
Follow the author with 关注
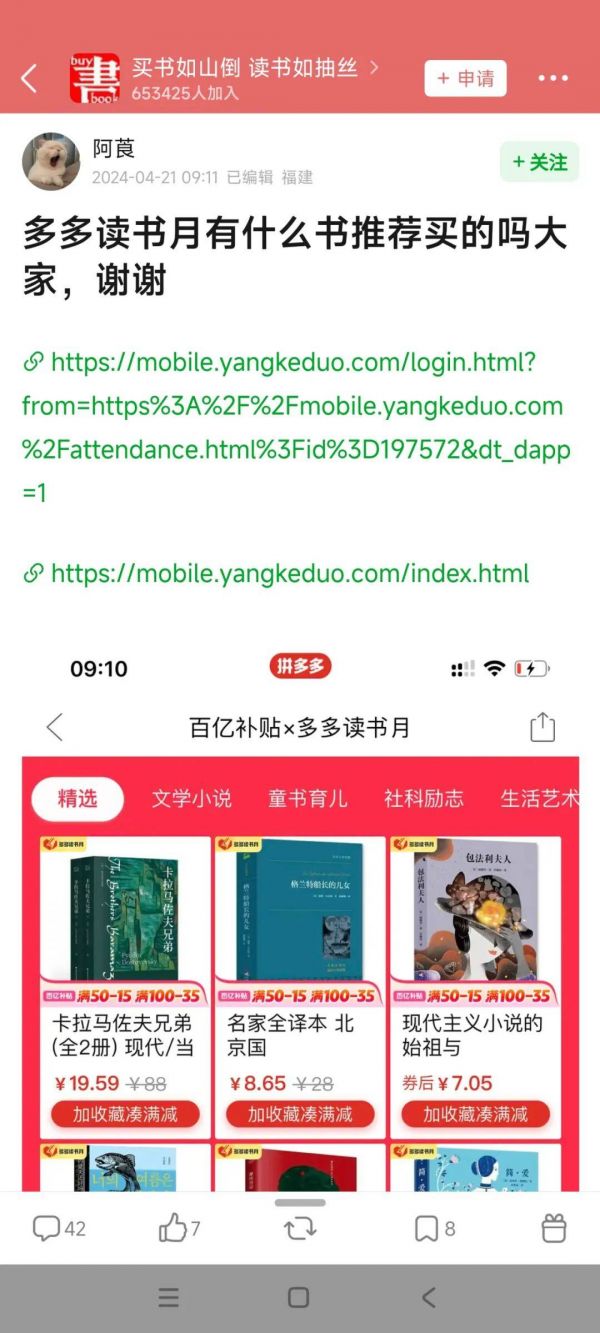pyautogui.click(x=539, y=162)
